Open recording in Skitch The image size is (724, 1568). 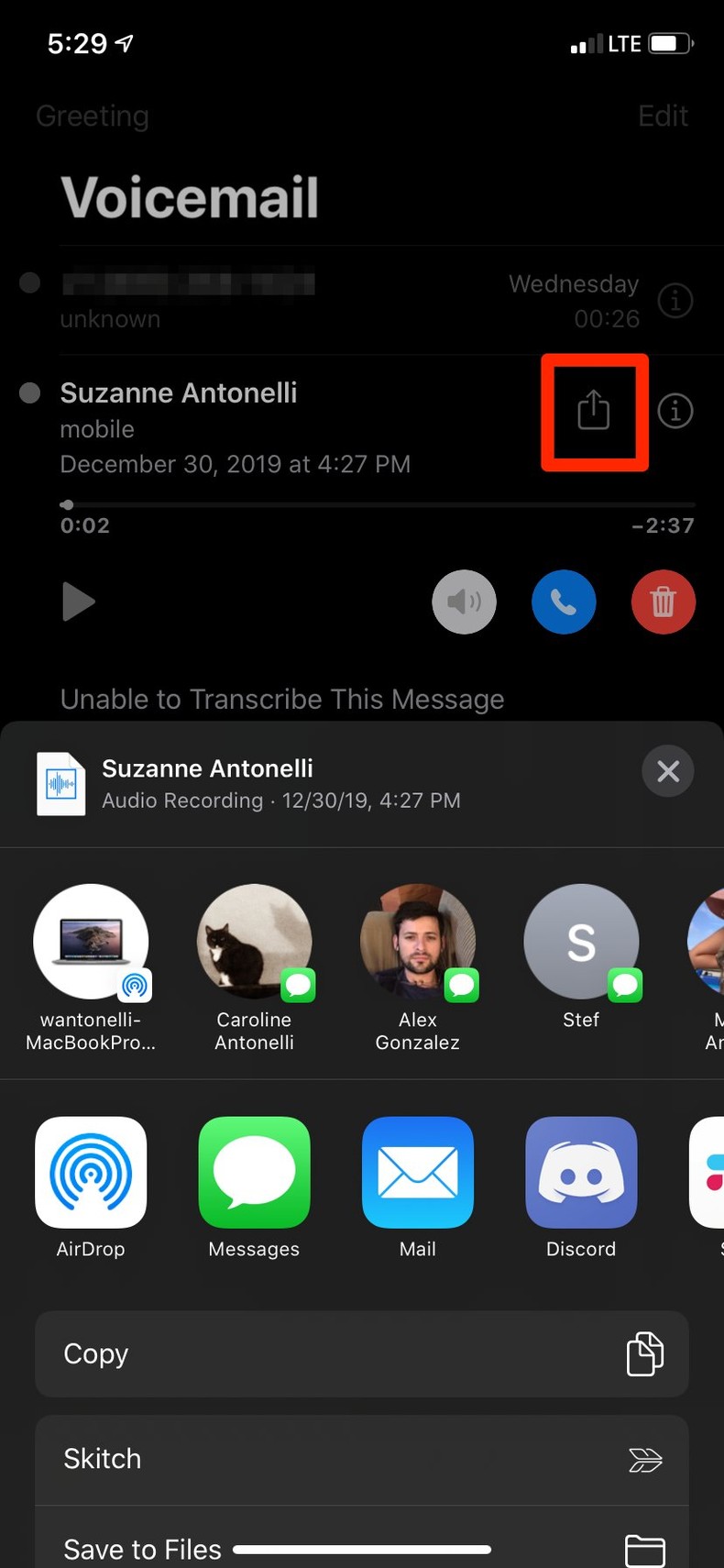pyautogui.click(x=361, y=1458)
